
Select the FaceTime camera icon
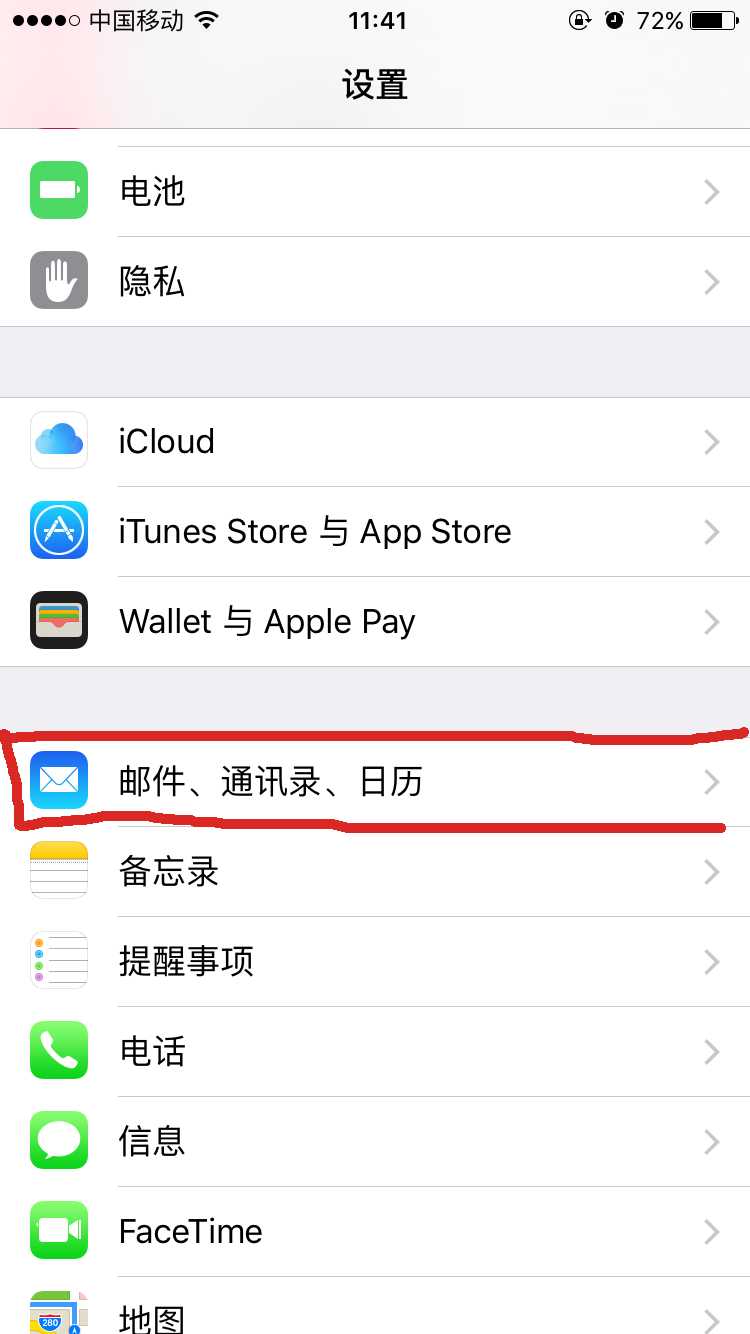click(58, 1230)
